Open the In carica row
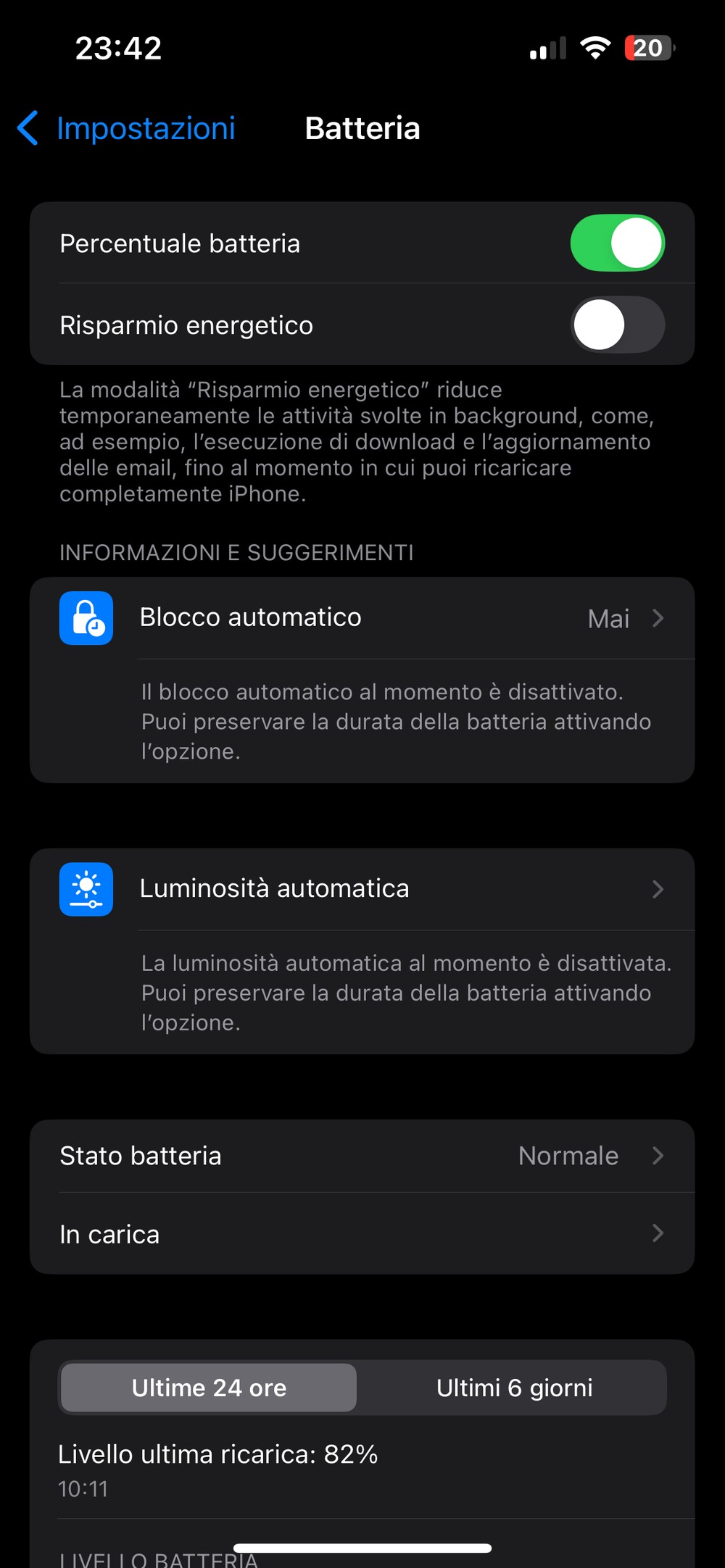 tap(362, 1234)
